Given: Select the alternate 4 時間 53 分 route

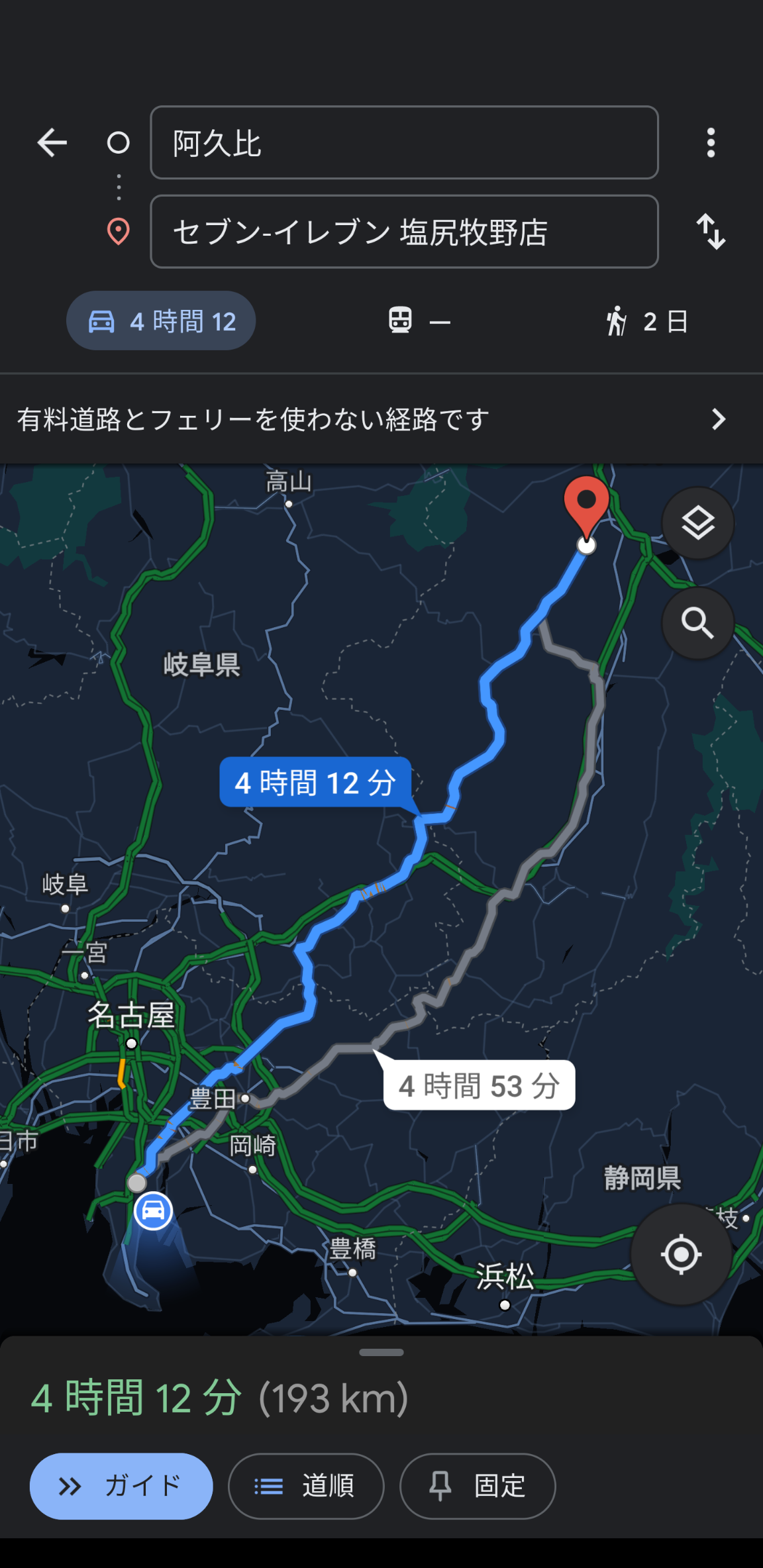Looking at the screenshot, I should click(479, 1086).
